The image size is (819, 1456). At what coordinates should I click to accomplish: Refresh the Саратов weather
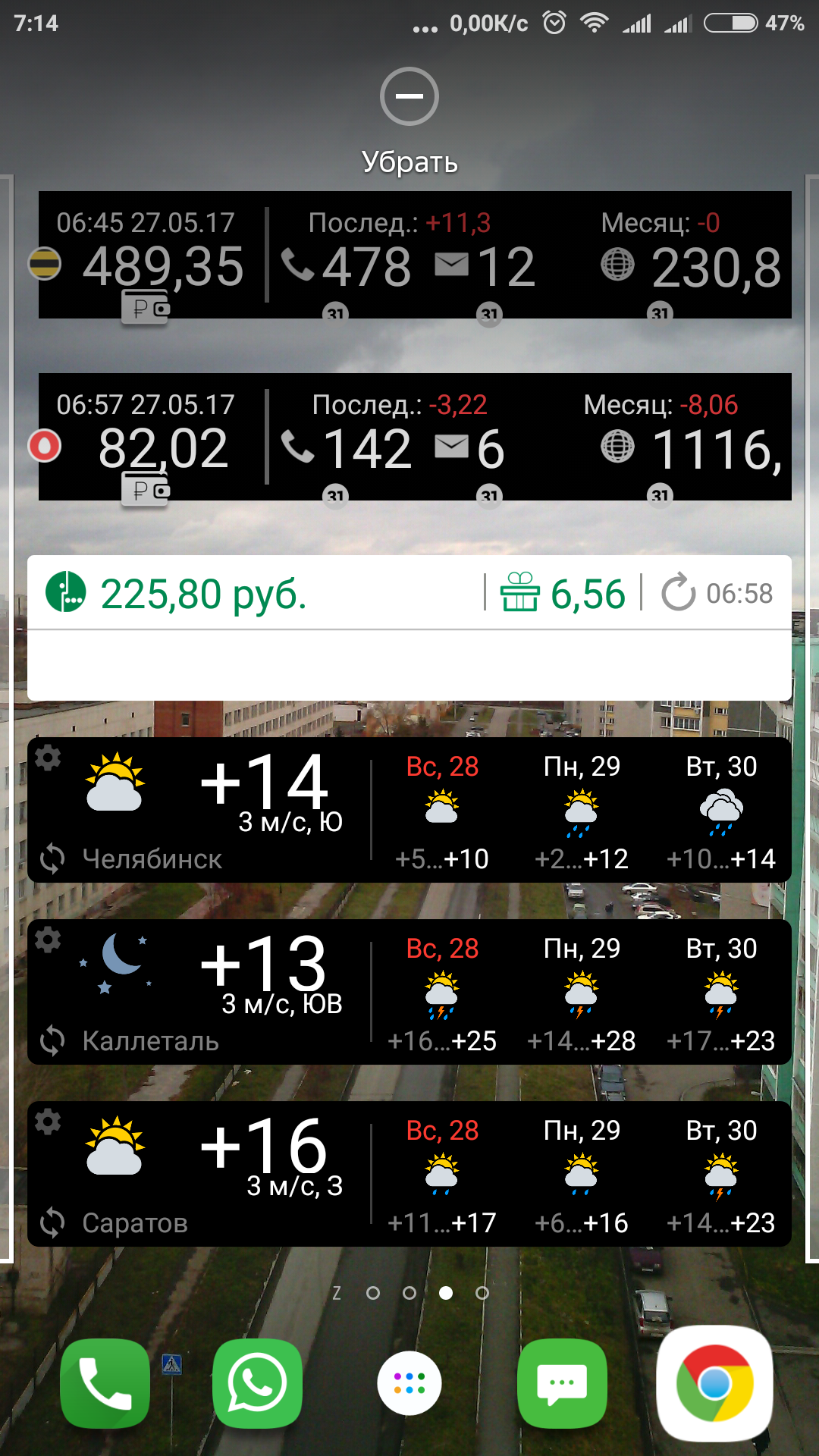coord(52,1223)
